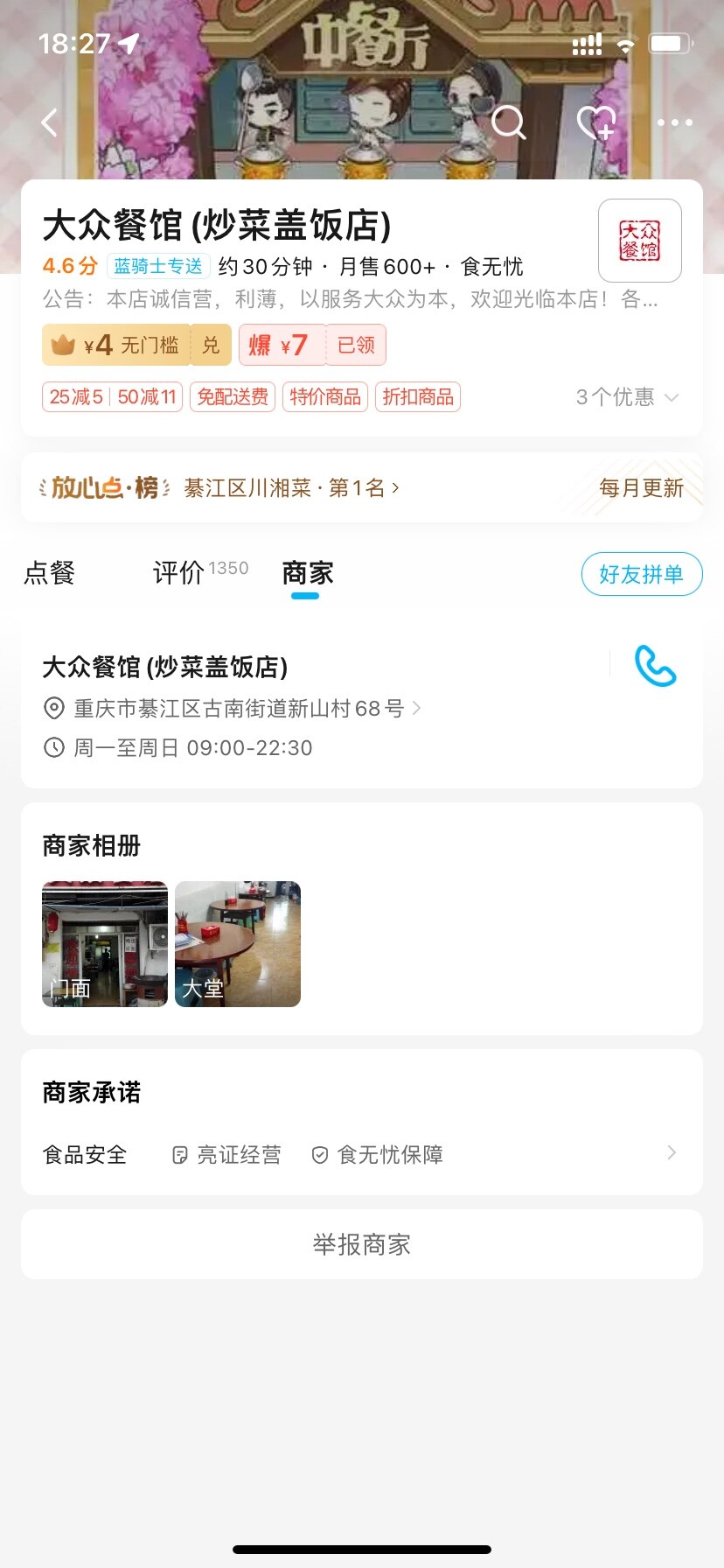Image resolution: width=724 pixels, height=1568 pixels.
Task: Switch to the 点餐 tab
Action: (x=50, y=573)
